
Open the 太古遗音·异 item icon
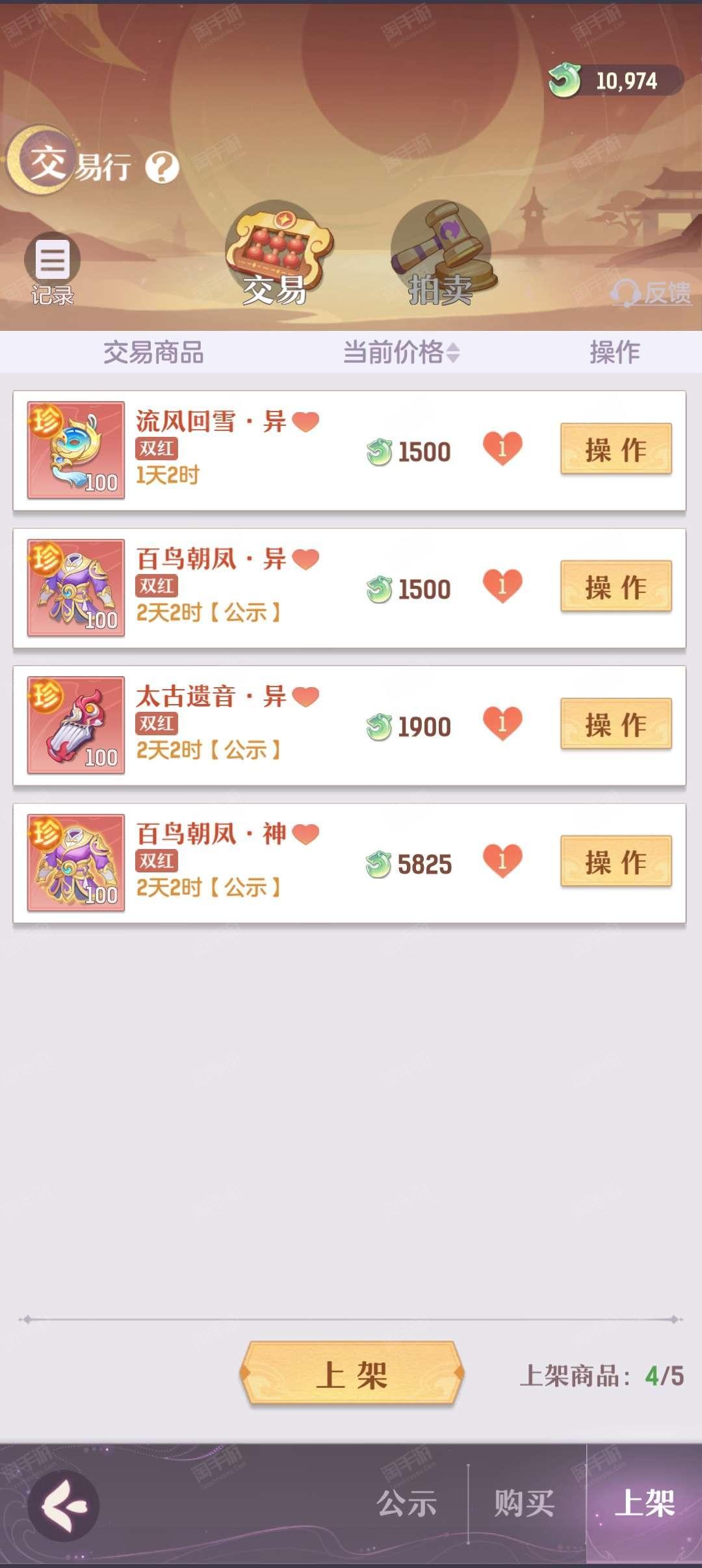(75, 725)
